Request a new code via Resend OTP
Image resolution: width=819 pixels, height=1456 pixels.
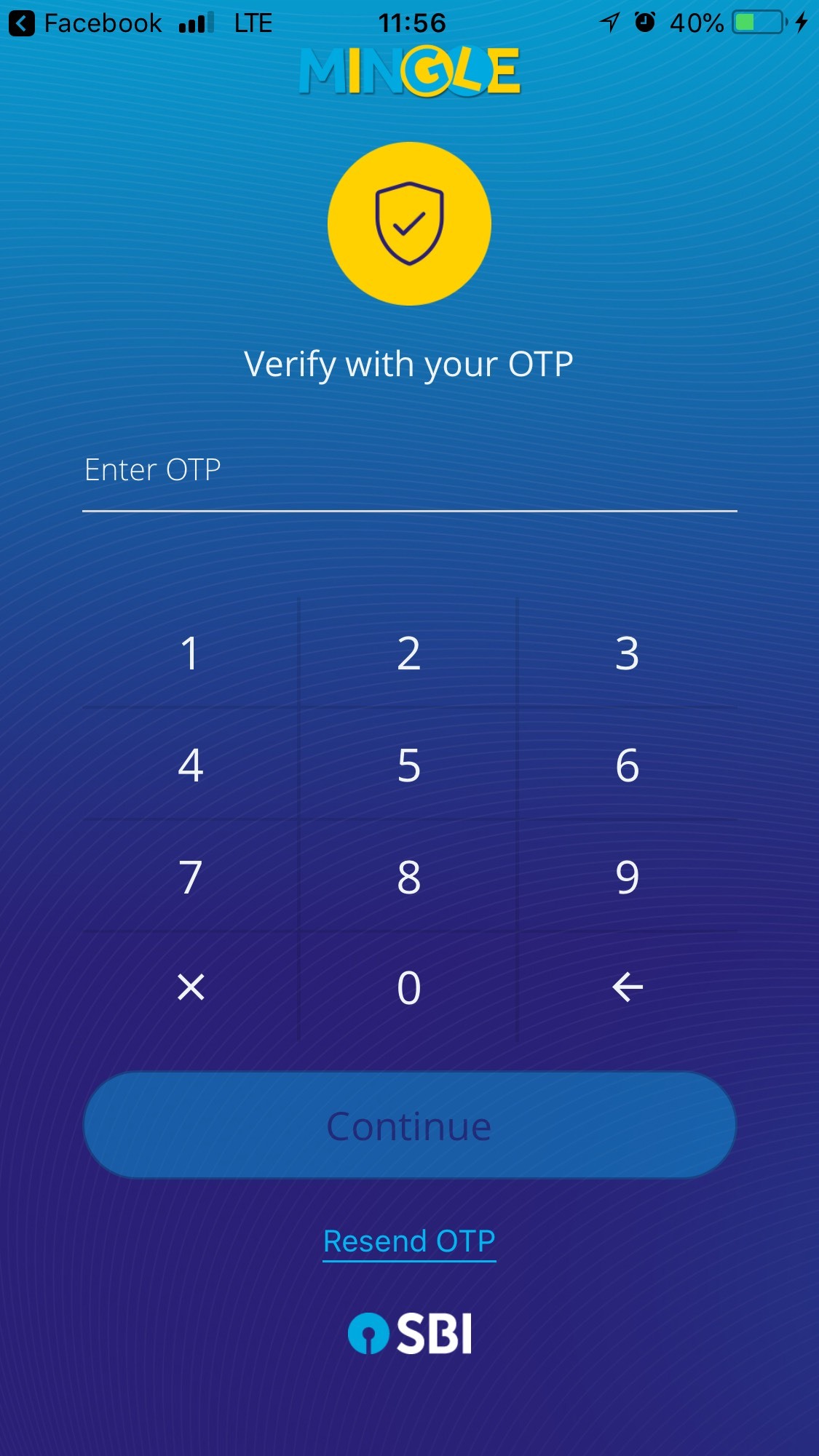tap(409, 1241)
